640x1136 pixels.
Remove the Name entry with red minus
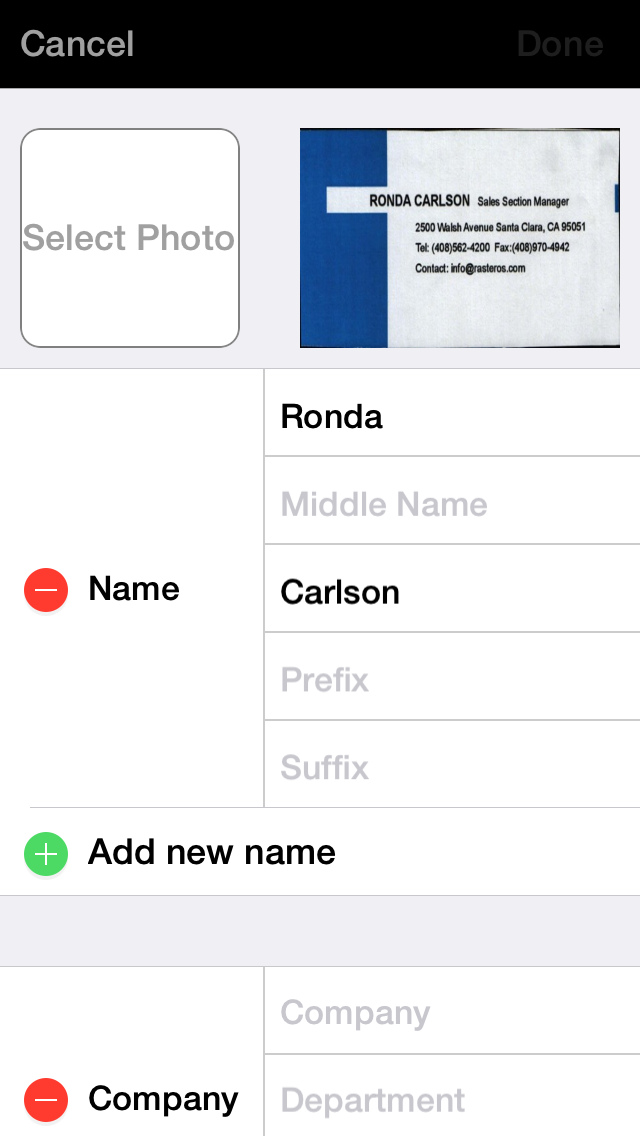pyautogui.click(x=46, y=590)
